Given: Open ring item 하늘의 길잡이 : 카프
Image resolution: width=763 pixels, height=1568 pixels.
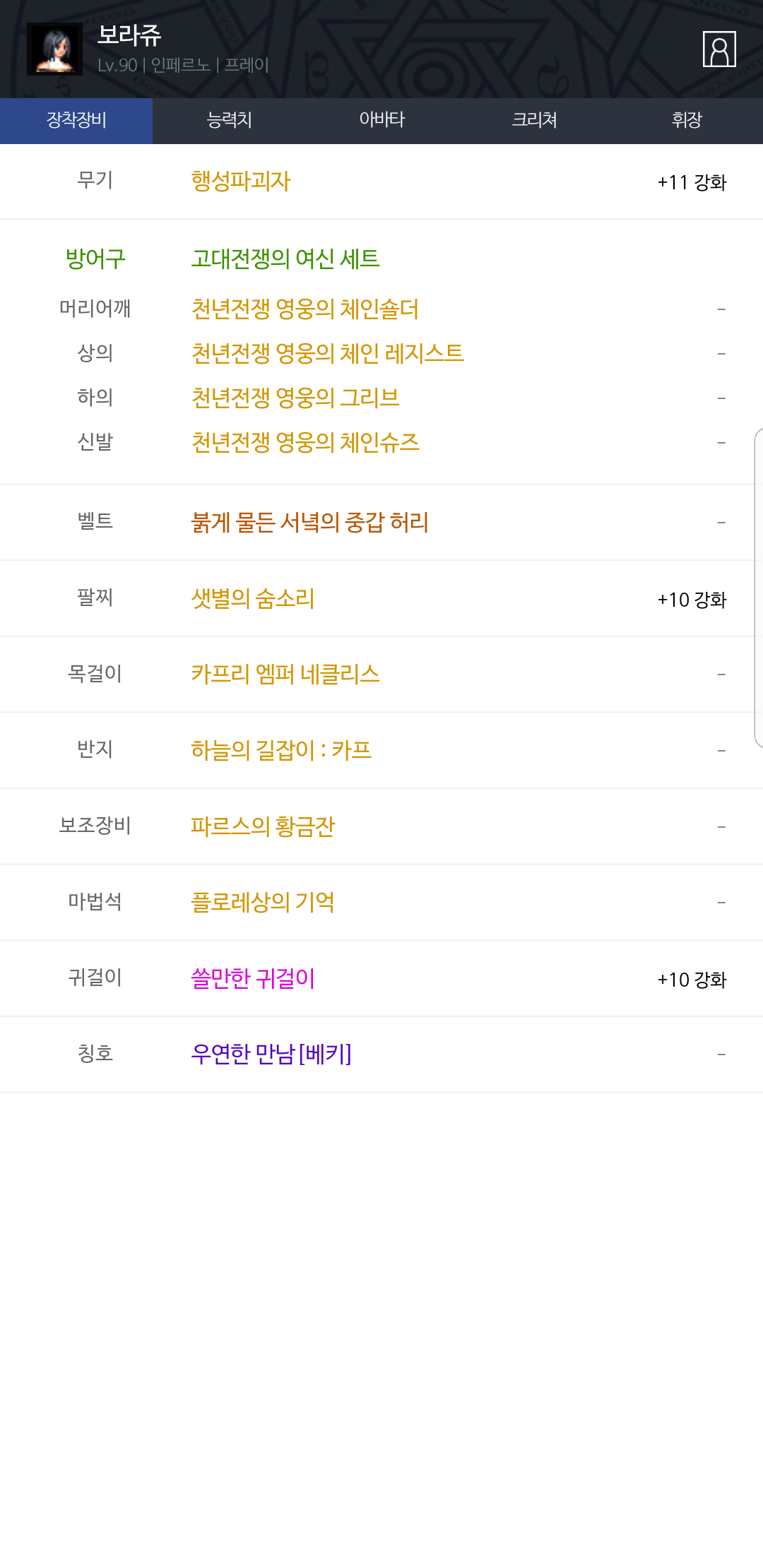Looking at the screenshot, I should [281, 750].
